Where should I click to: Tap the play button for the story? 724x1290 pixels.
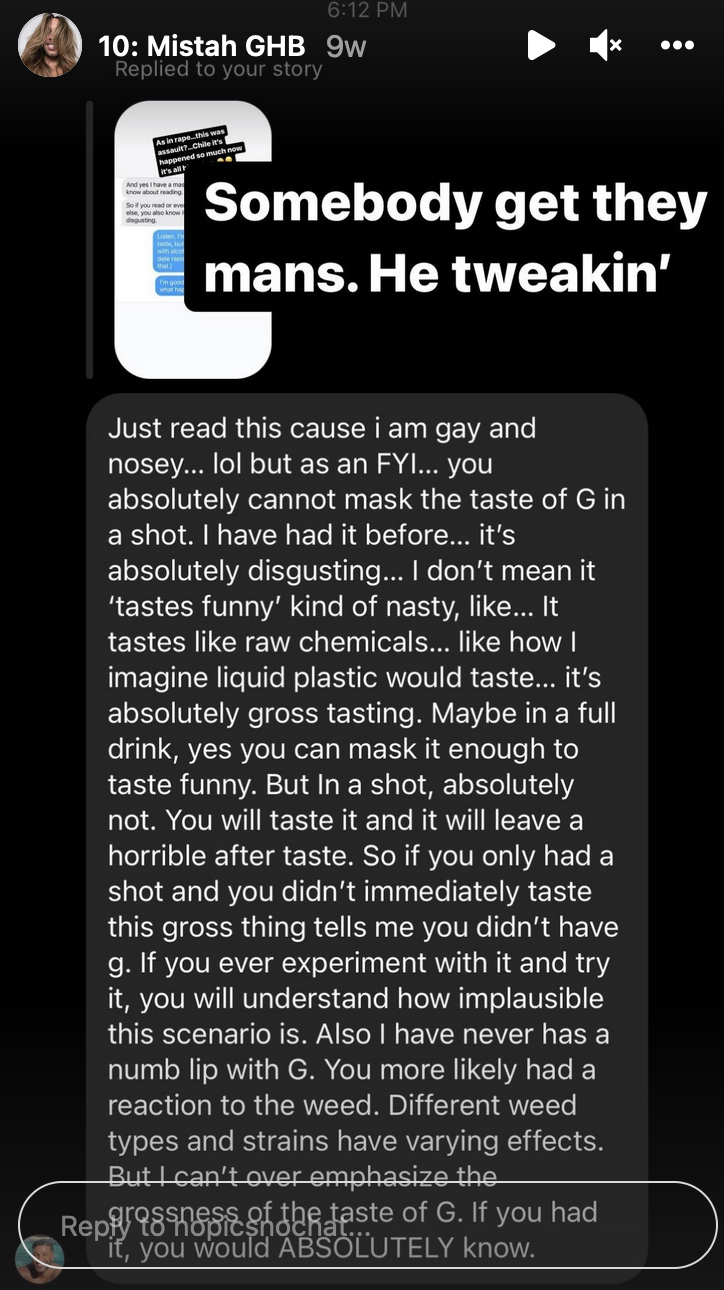tap(540, 45)
